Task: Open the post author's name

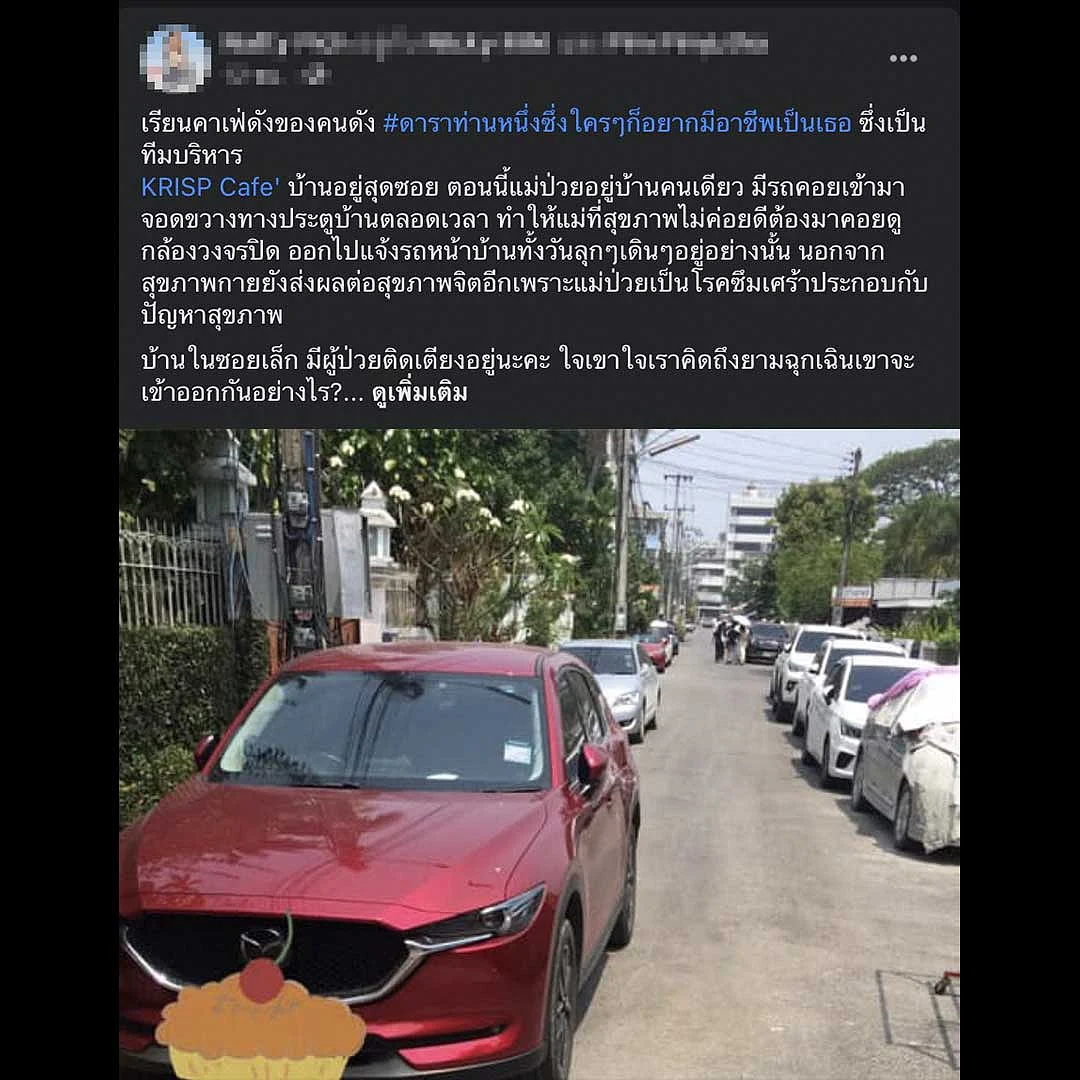Action: (x=380, y=44)
